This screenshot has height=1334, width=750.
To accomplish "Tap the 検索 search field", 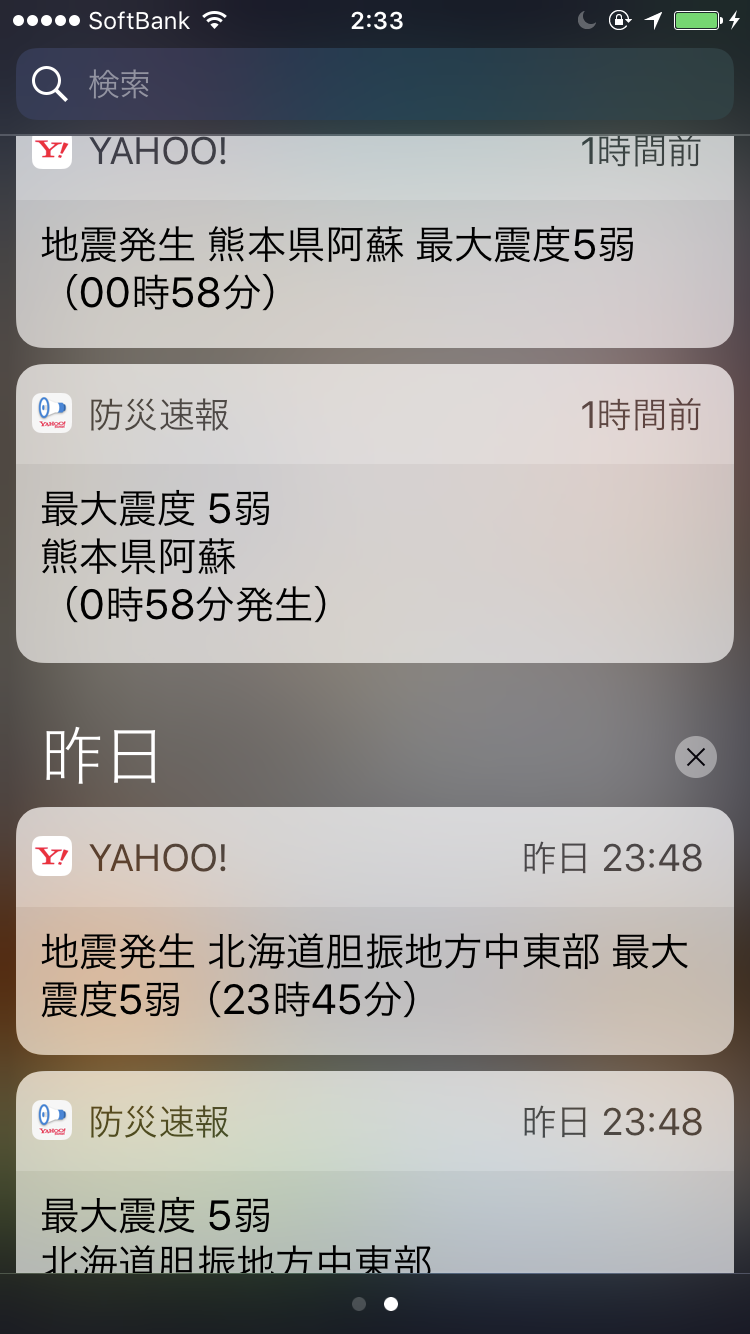I will tap(375, 84).
